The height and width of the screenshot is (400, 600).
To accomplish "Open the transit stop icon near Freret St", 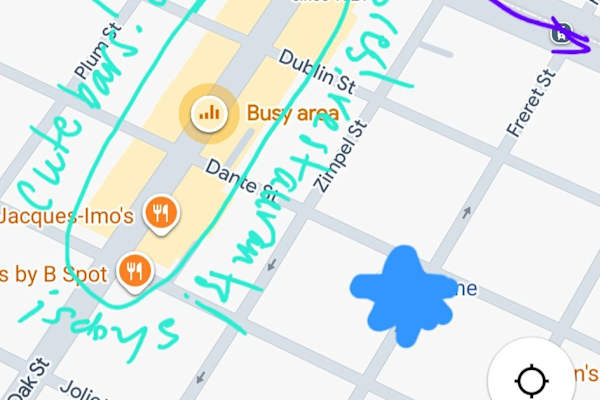I will point(561,33).
